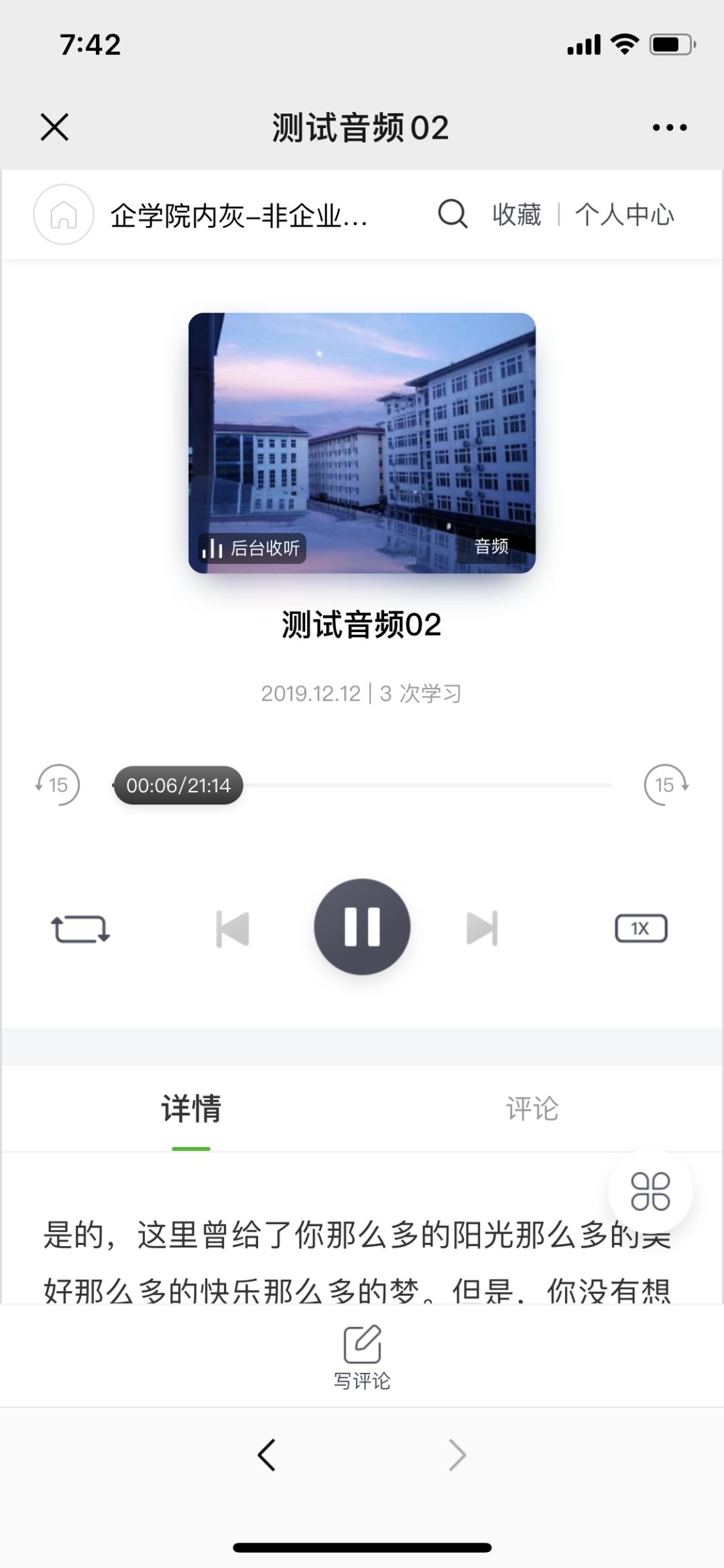
Task: Switch to the 评论 tab
Action: click(532, 1109)
